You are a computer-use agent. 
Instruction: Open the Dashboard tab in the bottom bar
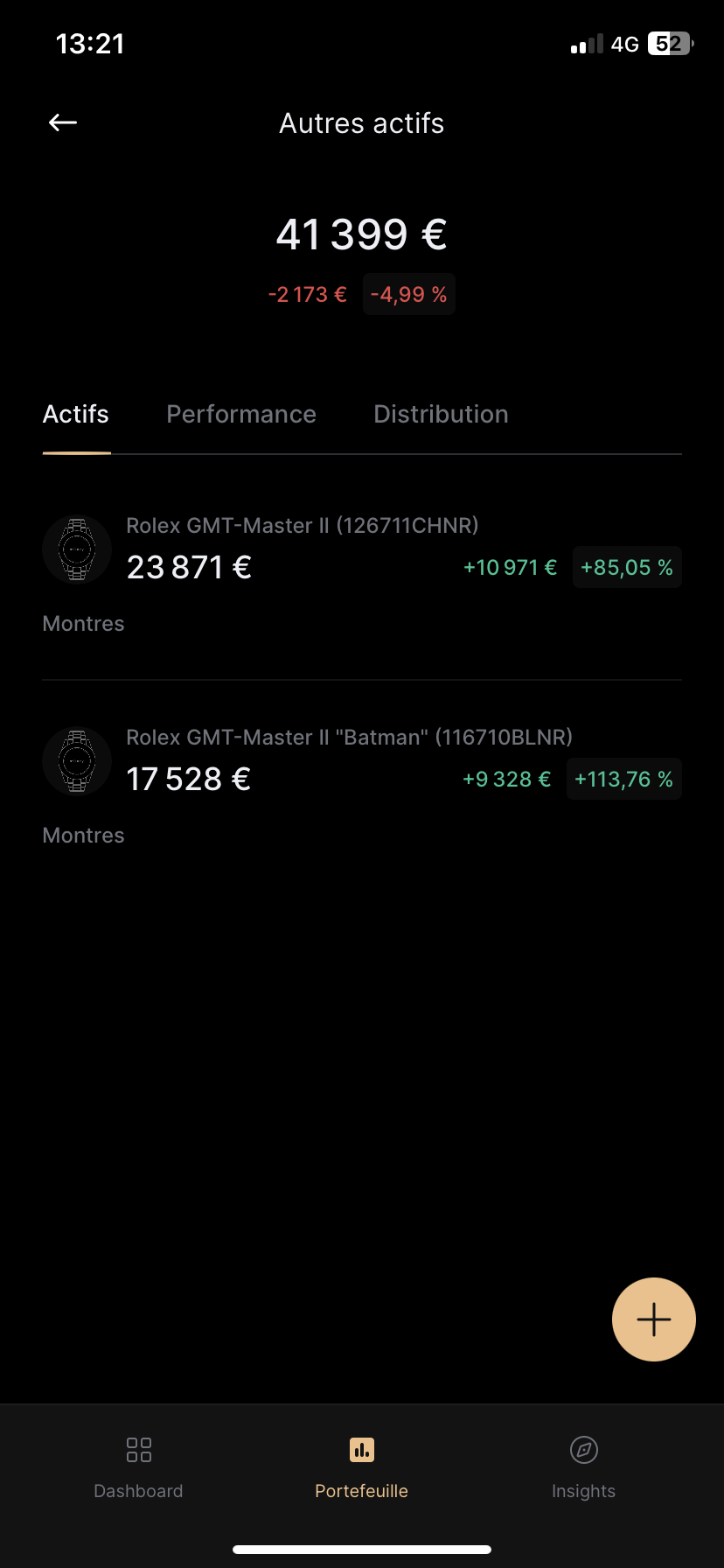[x=138, y=1468]
